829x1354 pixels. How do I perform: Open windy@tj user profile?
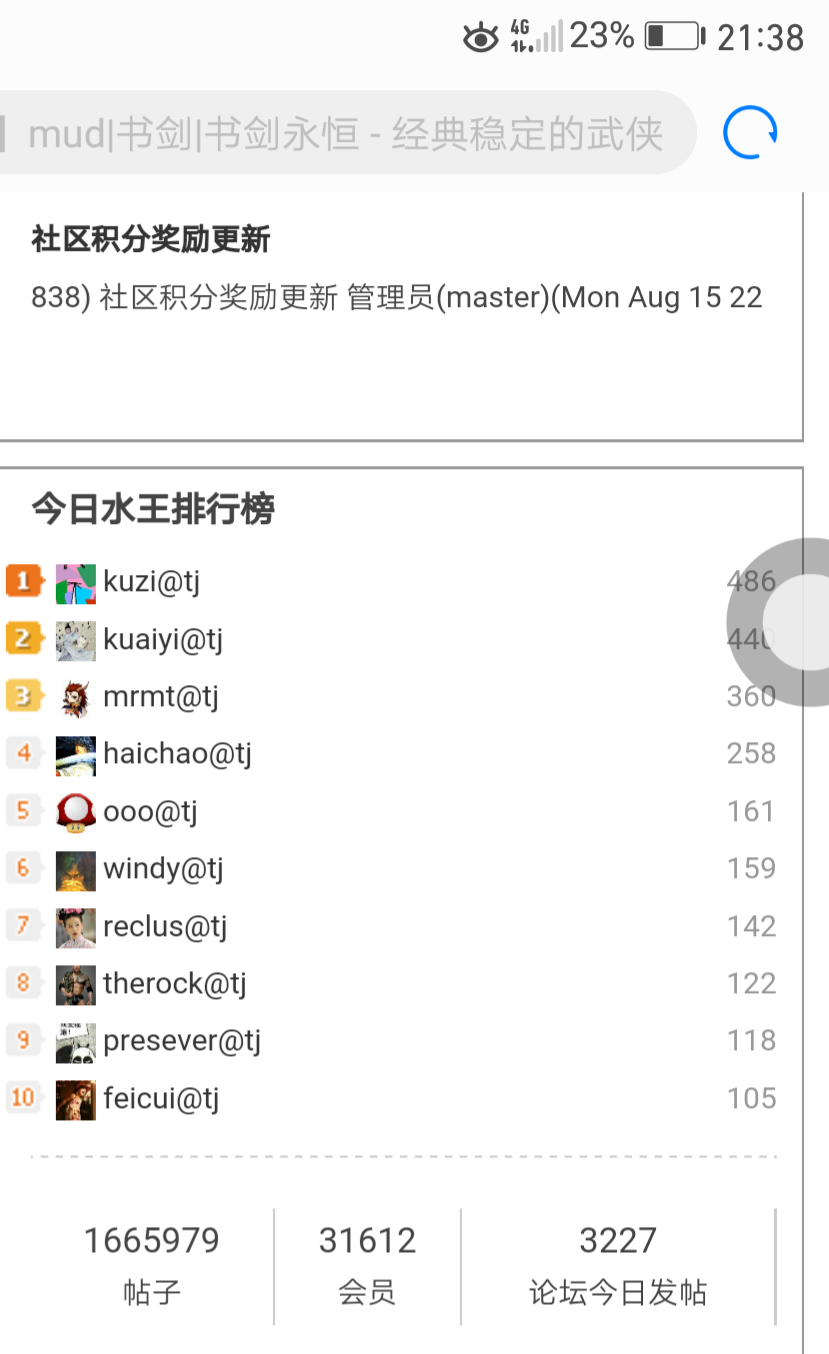tap(163, 868)
